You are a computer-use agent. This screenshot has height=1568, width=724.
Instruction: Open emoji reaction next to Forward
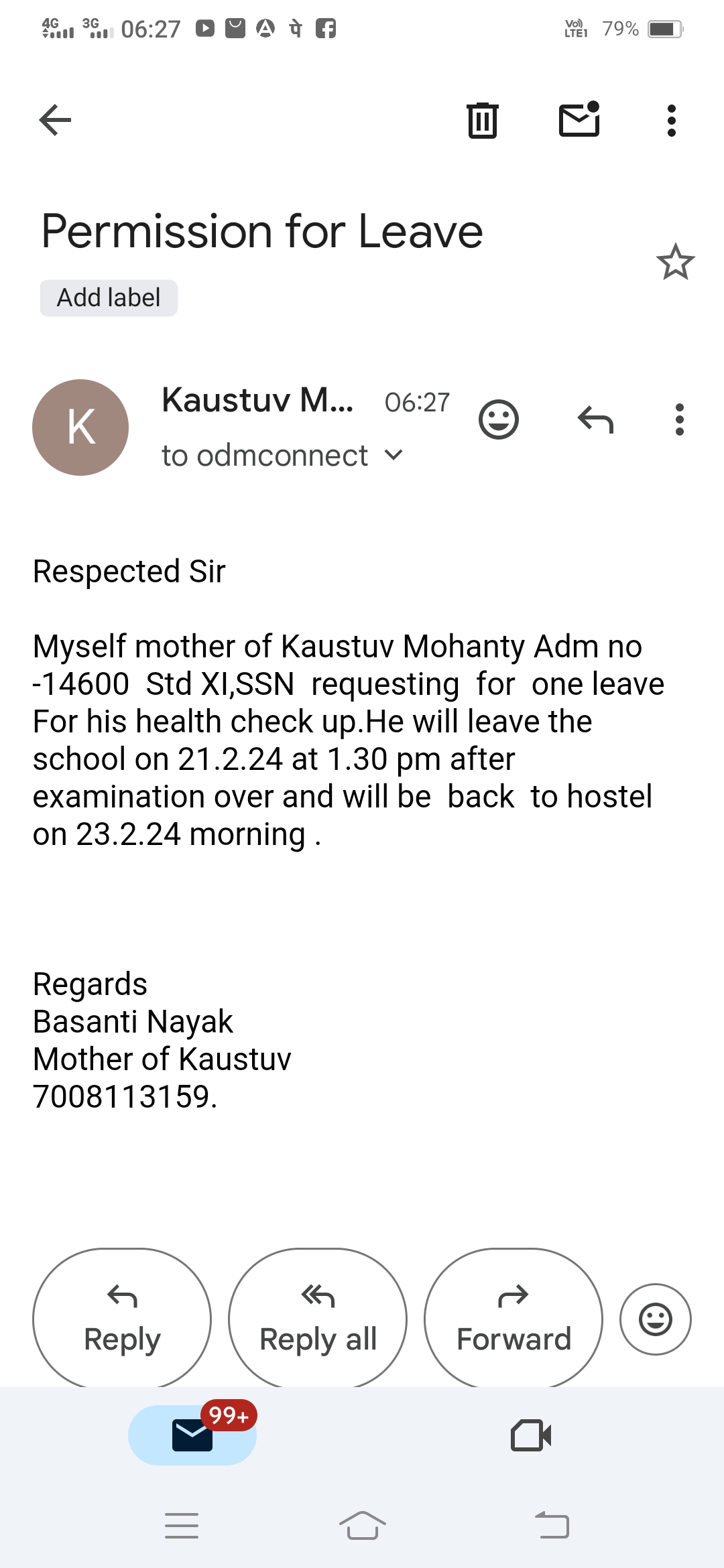[x=655, y=1319]
